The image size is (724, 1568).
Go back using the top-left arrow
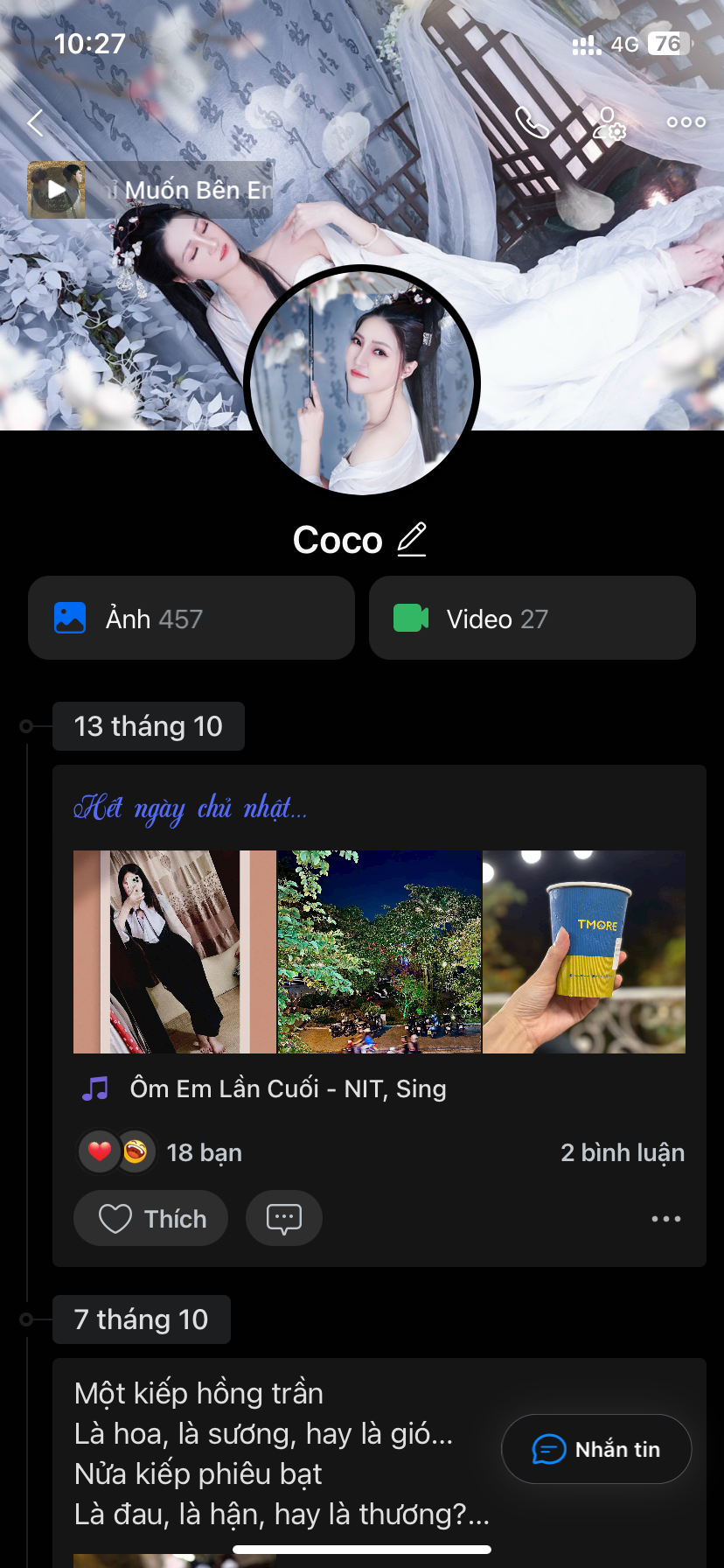36,122
